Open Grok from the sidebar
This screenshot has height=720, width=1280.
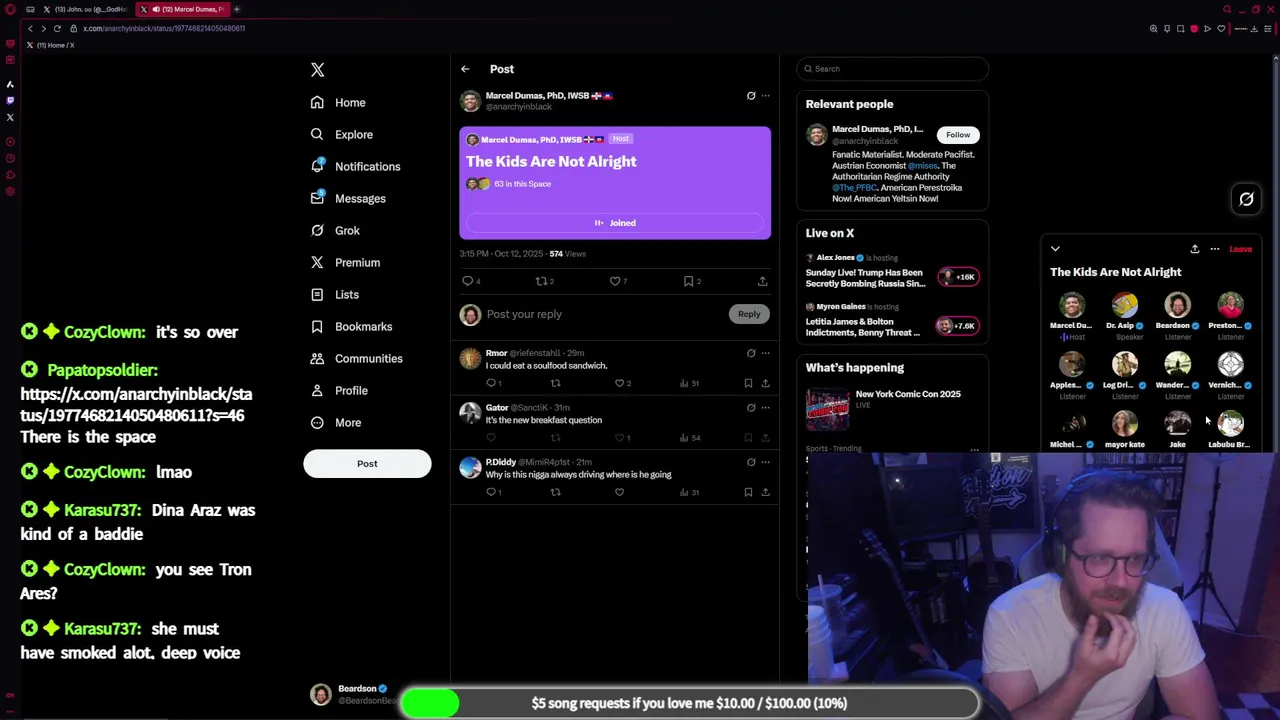(347, 230)
